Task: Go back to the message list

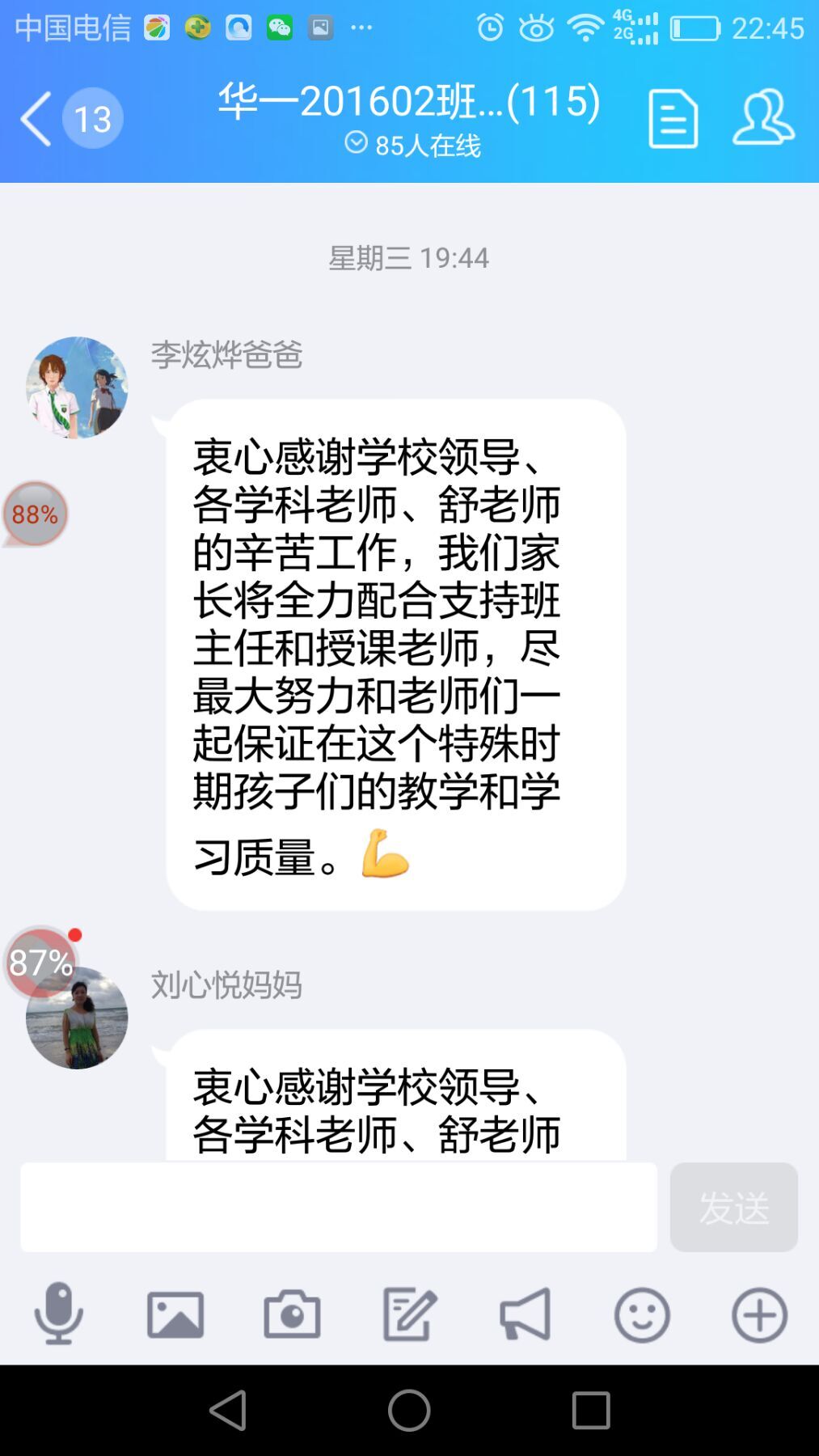Action: click(x=36, y=119)
